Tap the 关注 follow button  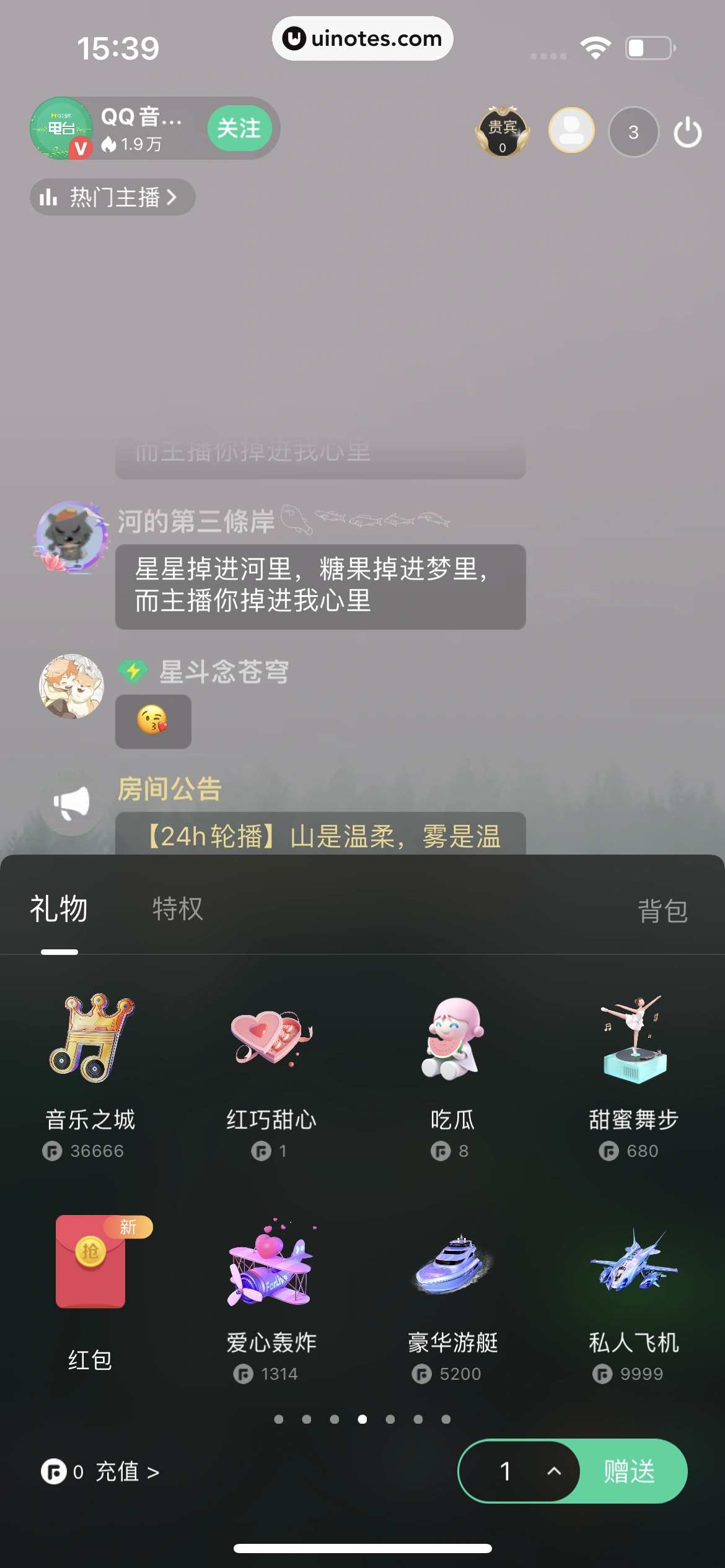coord(240,128)
